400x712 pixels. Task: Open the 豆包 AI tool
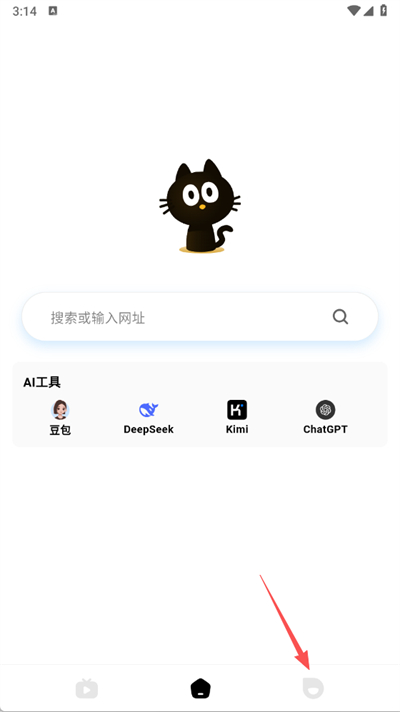point(60,418)
